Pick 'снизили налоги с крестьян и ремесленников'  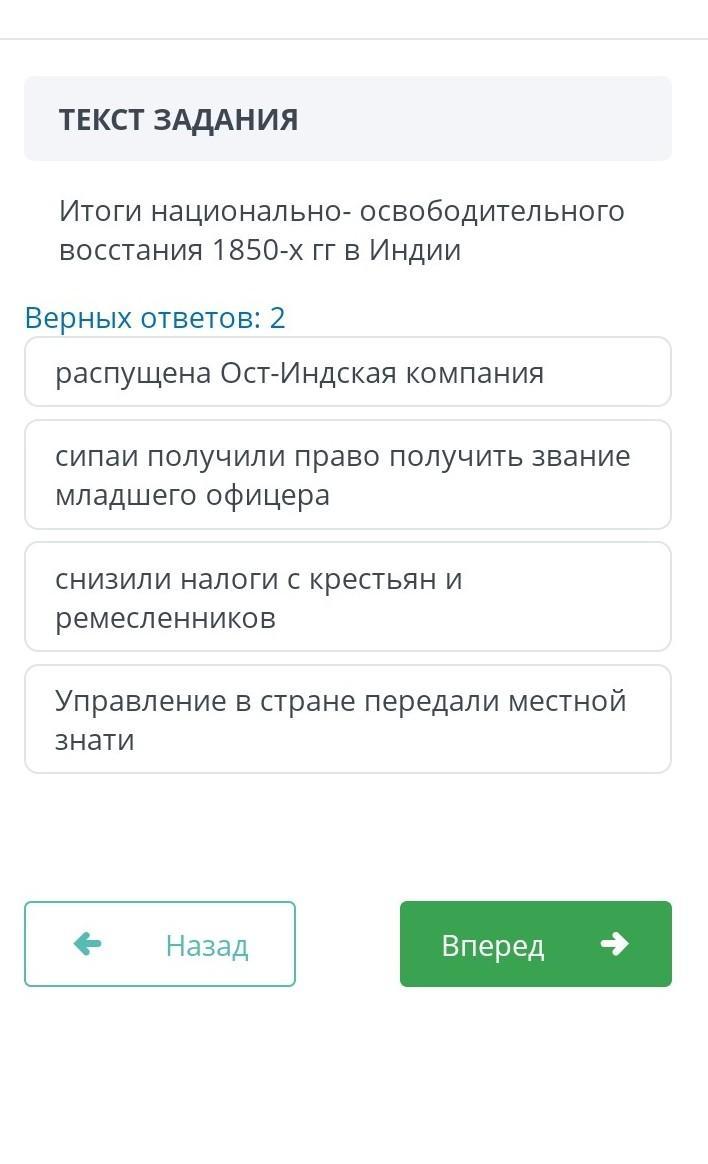tap(348, 597)
